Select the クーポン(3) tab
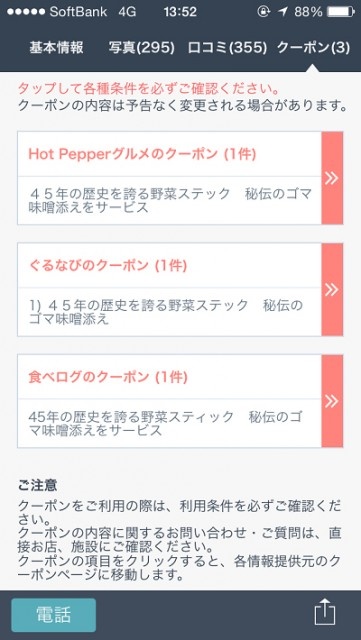Viewport: 361px width, 640px height. tap(313, 48)
